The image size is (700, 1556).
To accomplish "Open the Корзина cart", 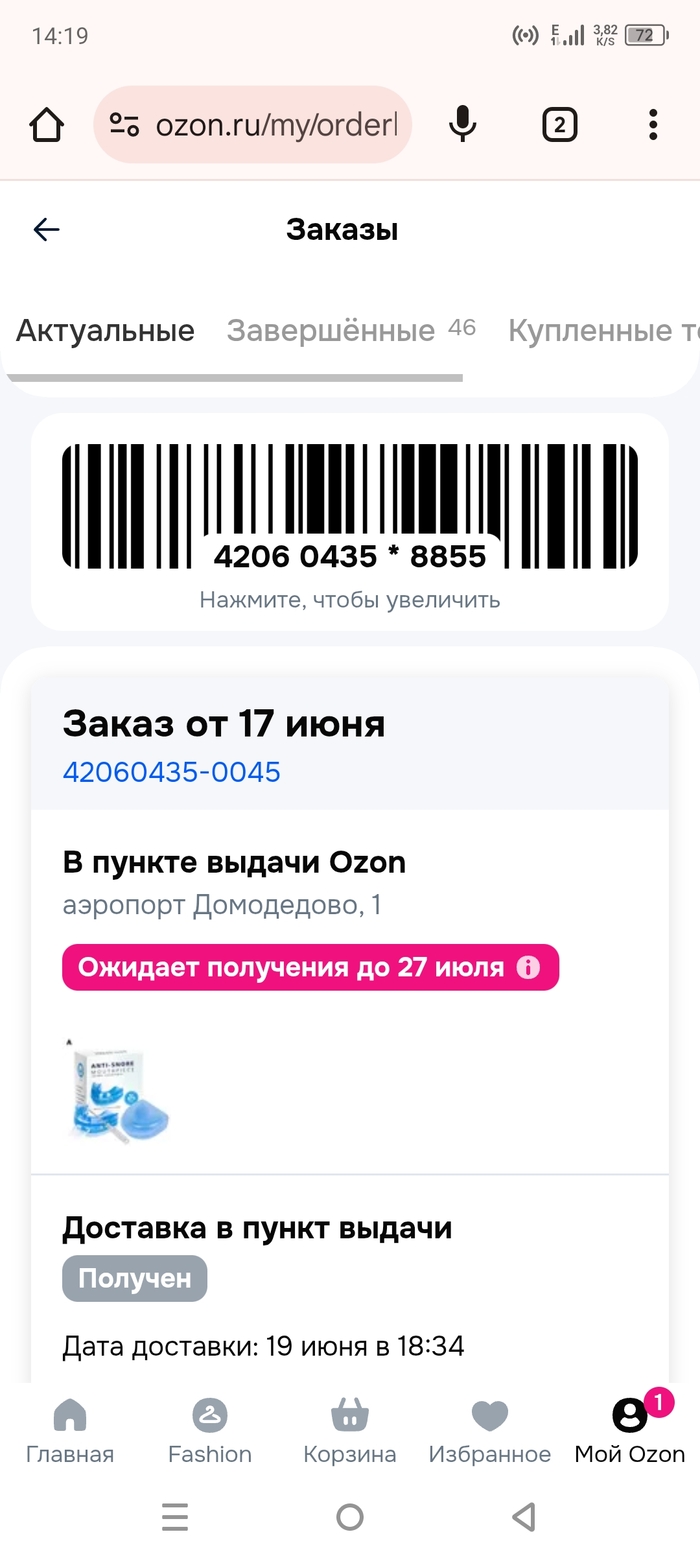I will (x=349, y=1430).
